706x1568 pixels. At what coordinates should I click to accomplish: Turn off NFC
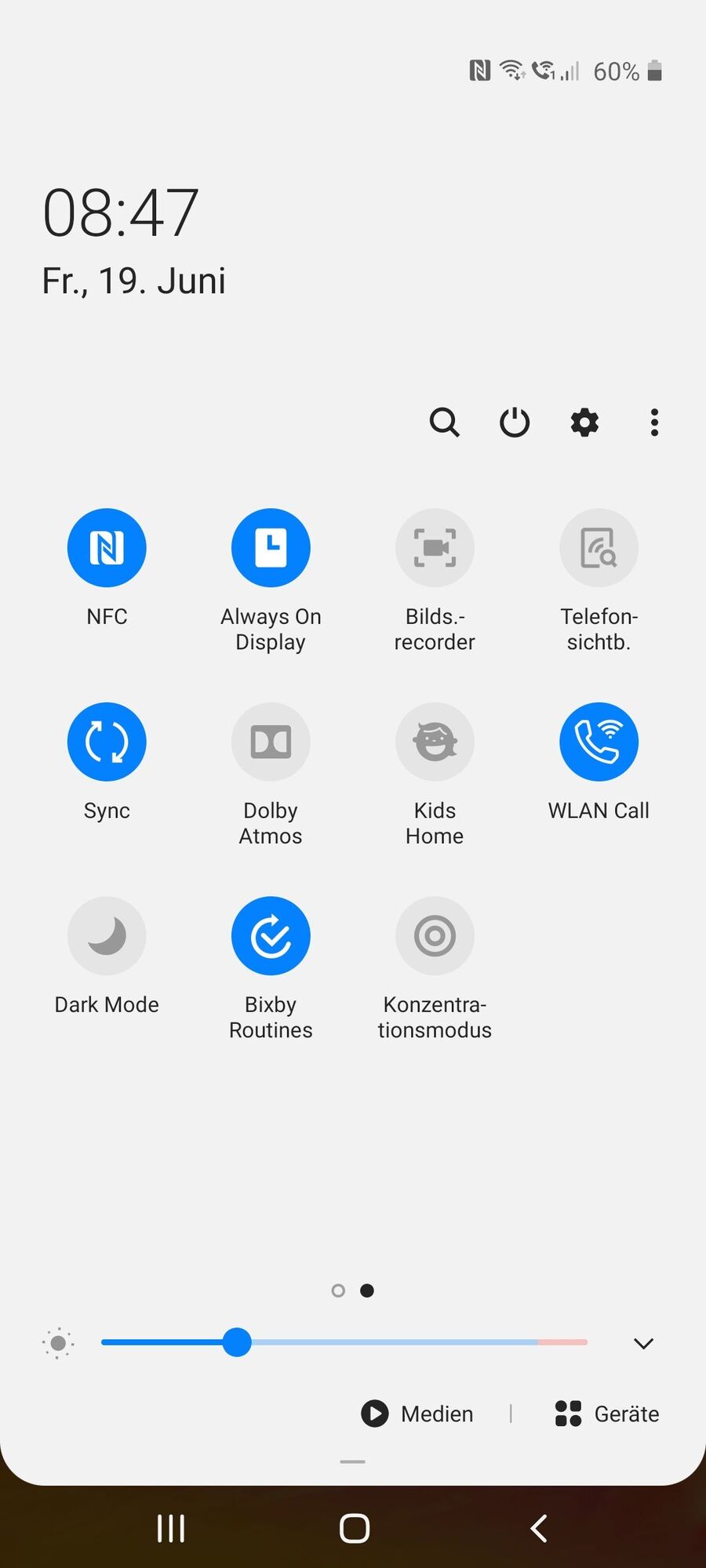click(107, 547)
